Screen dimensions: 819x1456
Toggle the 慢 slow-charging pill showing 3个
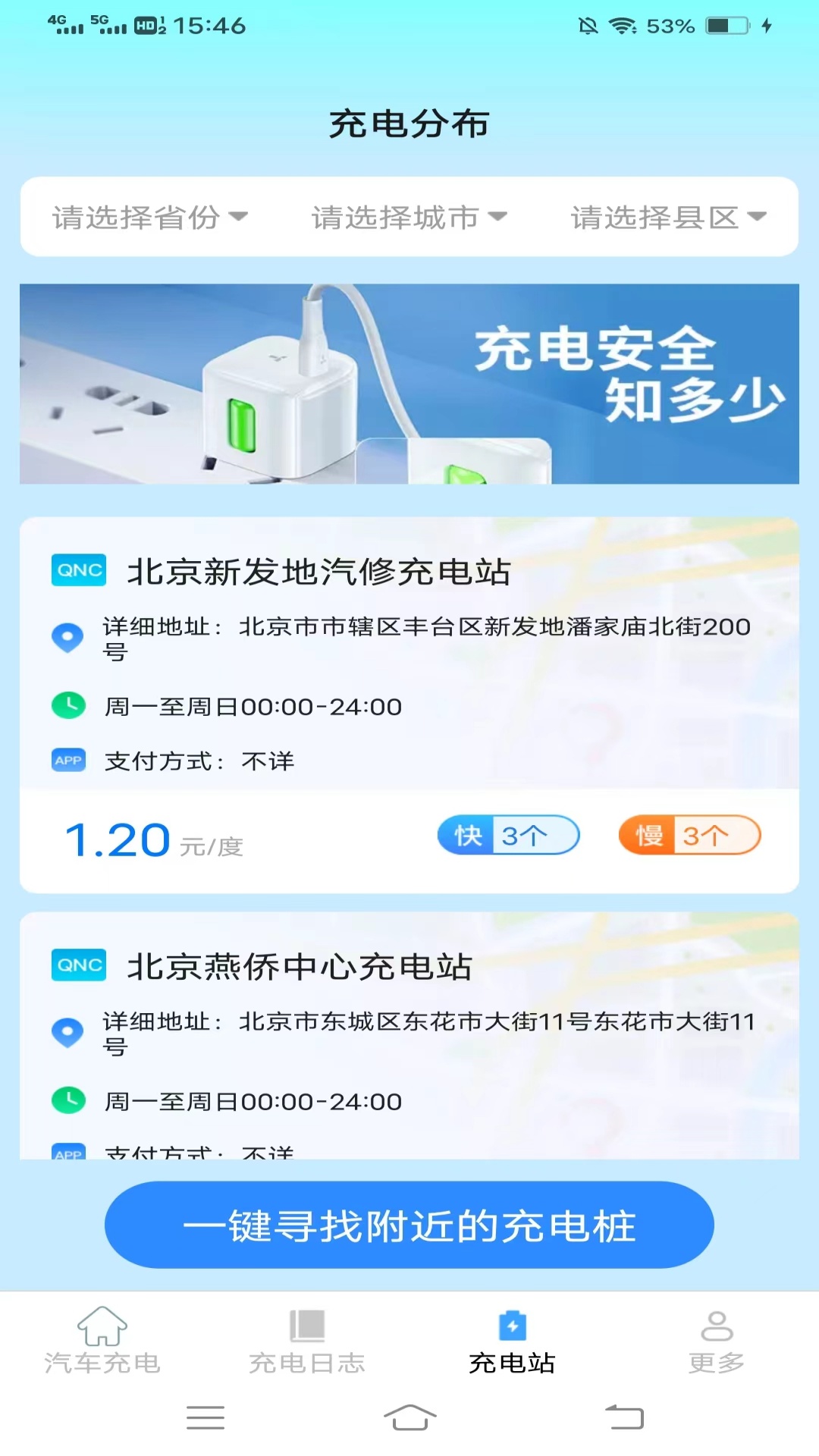pyautogui.click(x=689, y=835)
